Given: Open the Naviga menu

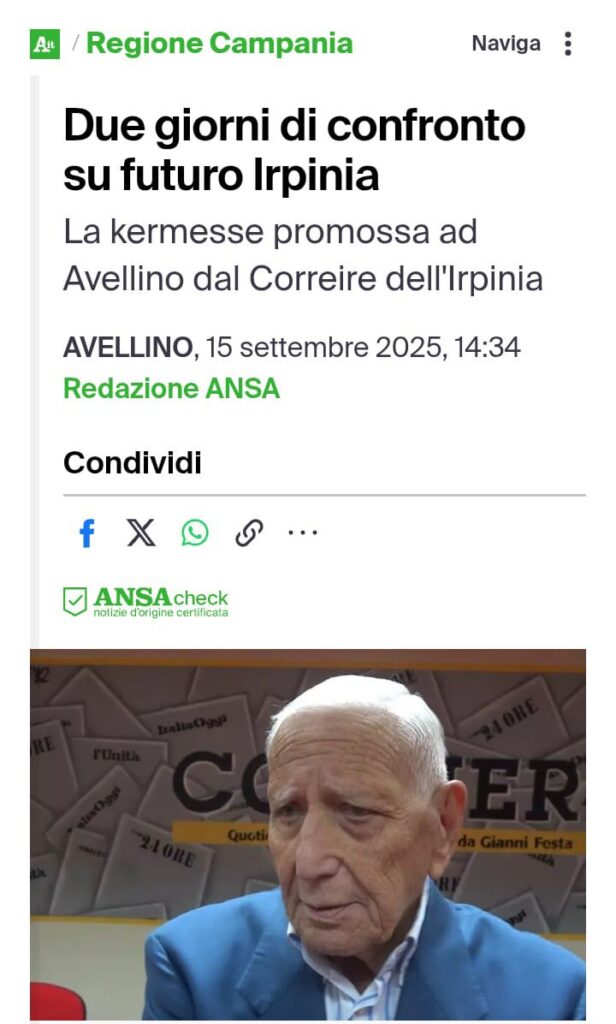Looking at the screenshot, I should 506,44.
